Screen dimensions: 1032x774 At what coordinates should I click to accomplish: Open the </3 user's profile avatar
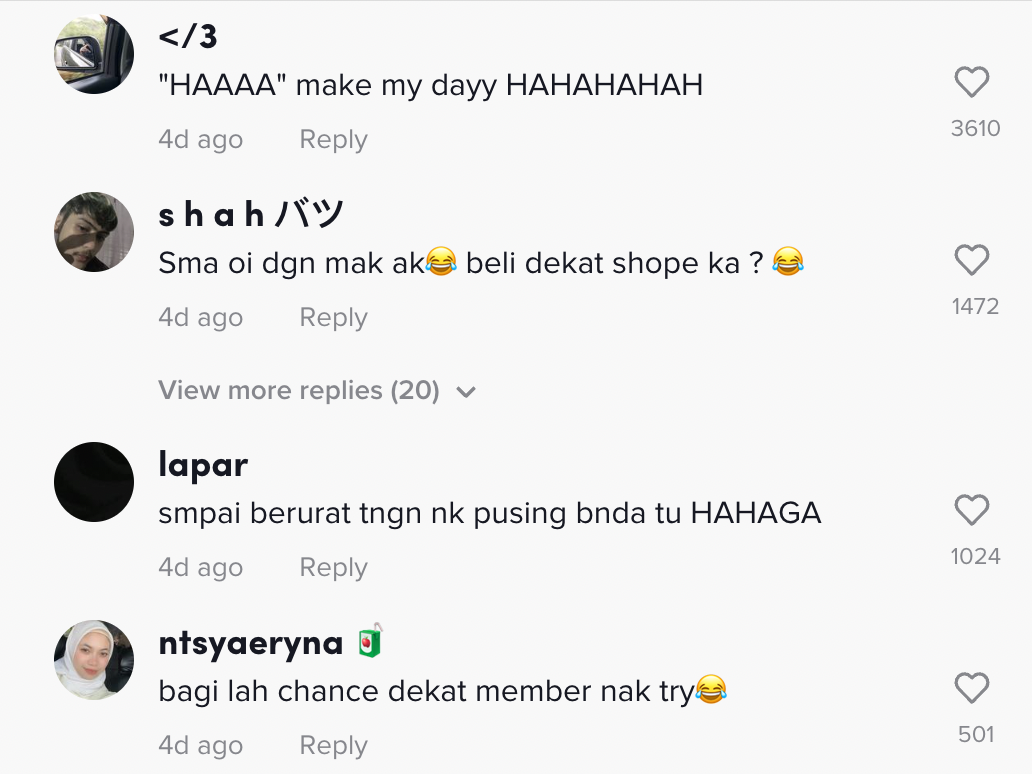pos(93,54)
